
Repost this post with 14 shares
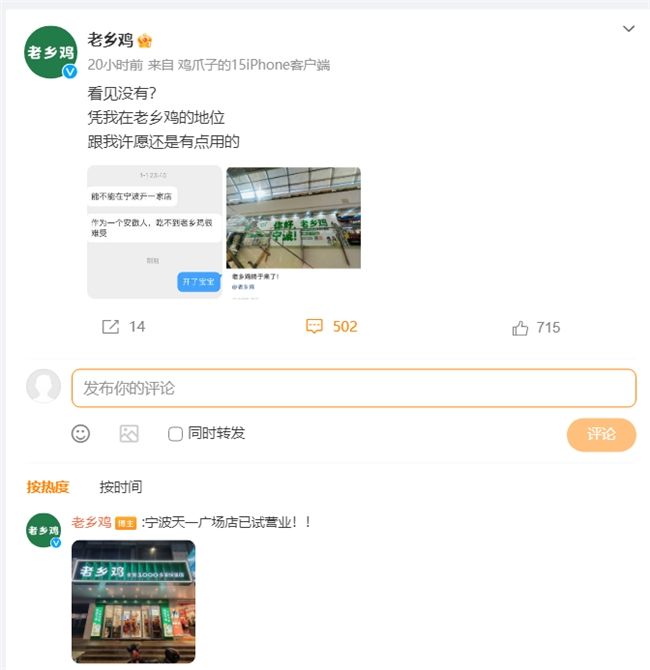[x=124, y=327]
